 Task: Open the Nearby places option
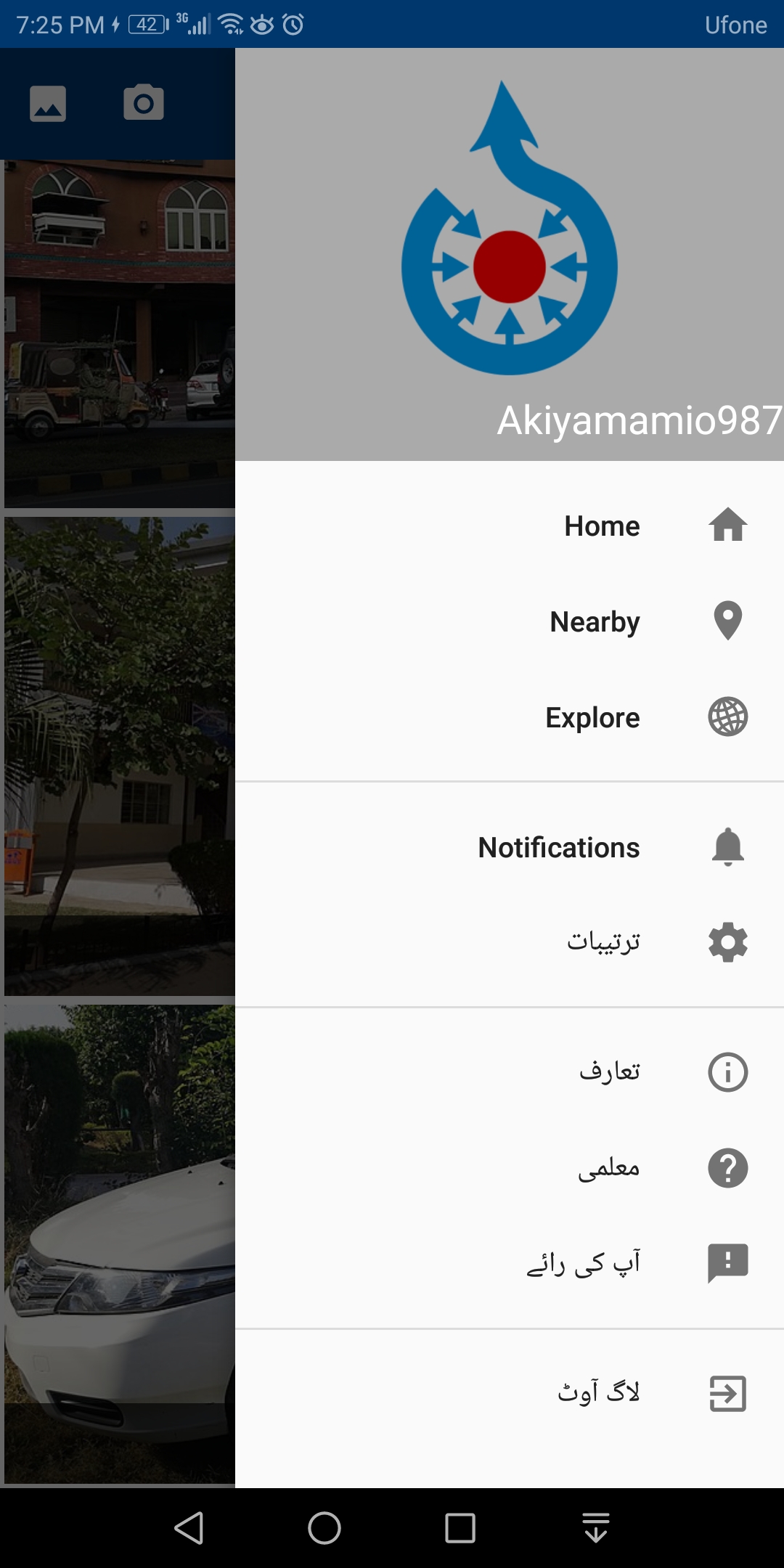595,621
